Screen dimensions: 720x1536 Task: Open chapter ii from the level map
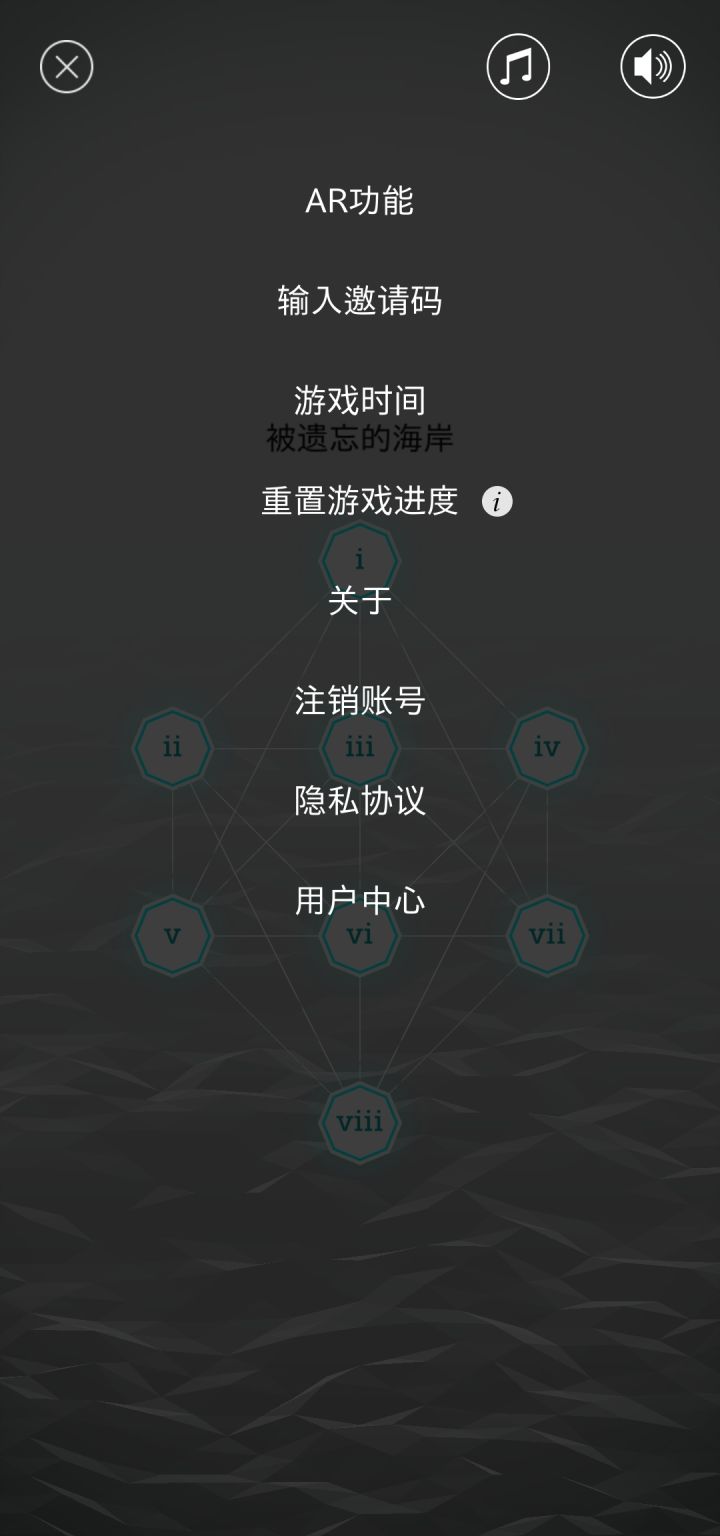click(x=172, y=747)
